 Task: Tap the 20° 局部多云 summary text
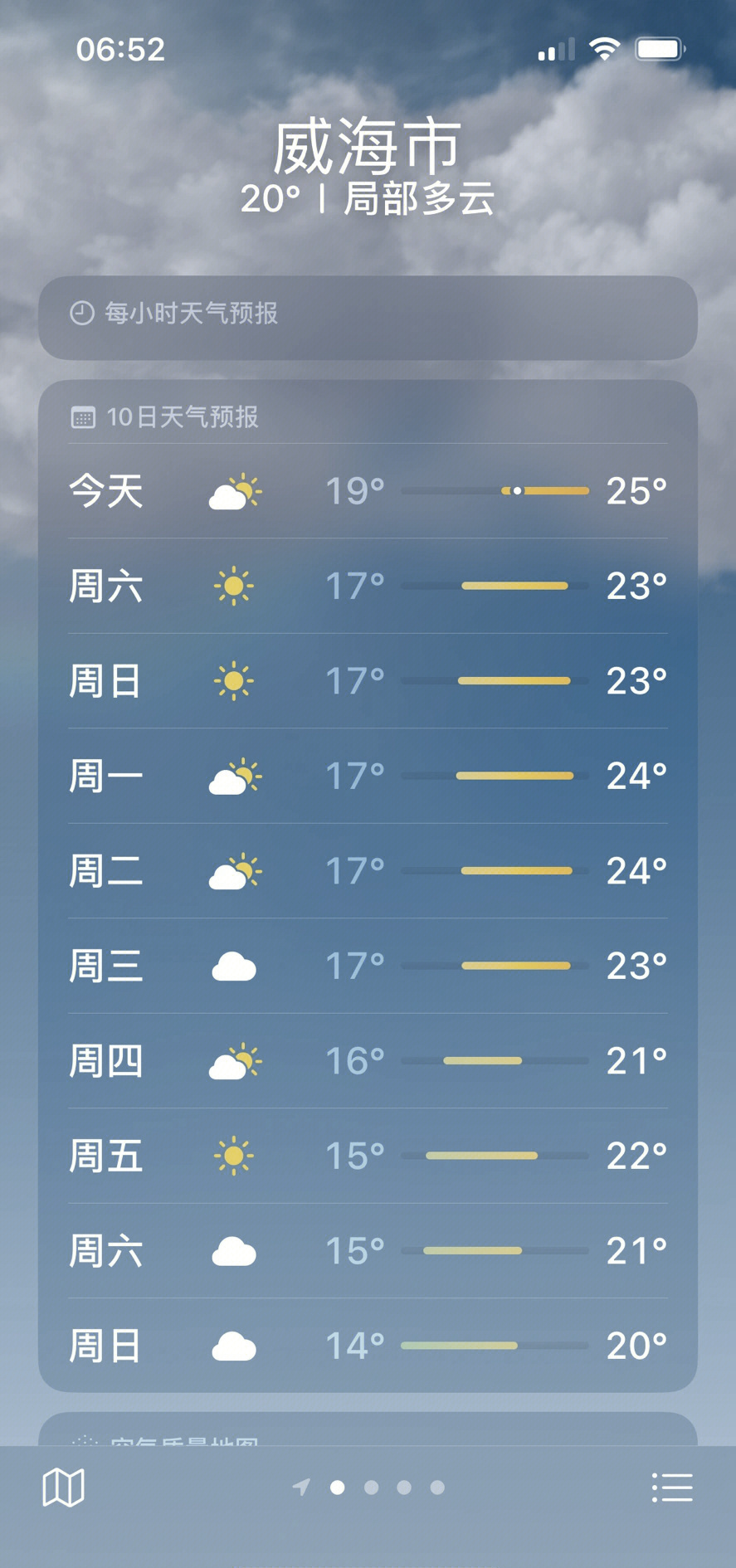pos(368,199)
